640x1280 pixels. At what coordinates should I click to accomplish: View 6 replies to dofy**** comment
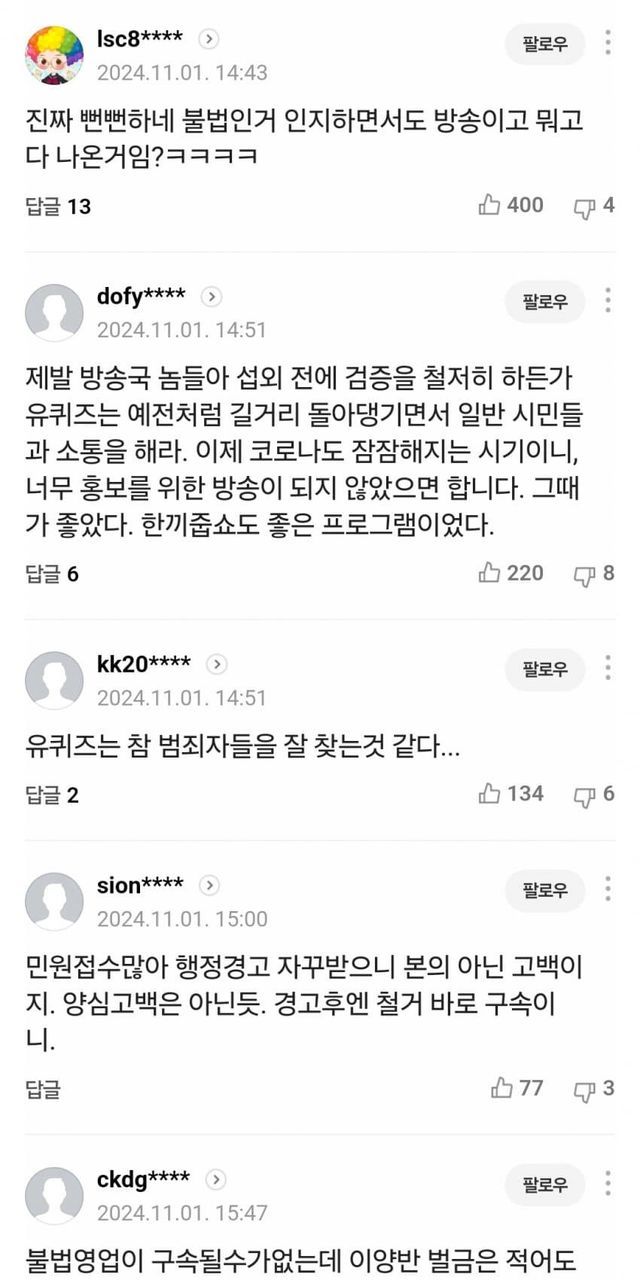point(52,574)
